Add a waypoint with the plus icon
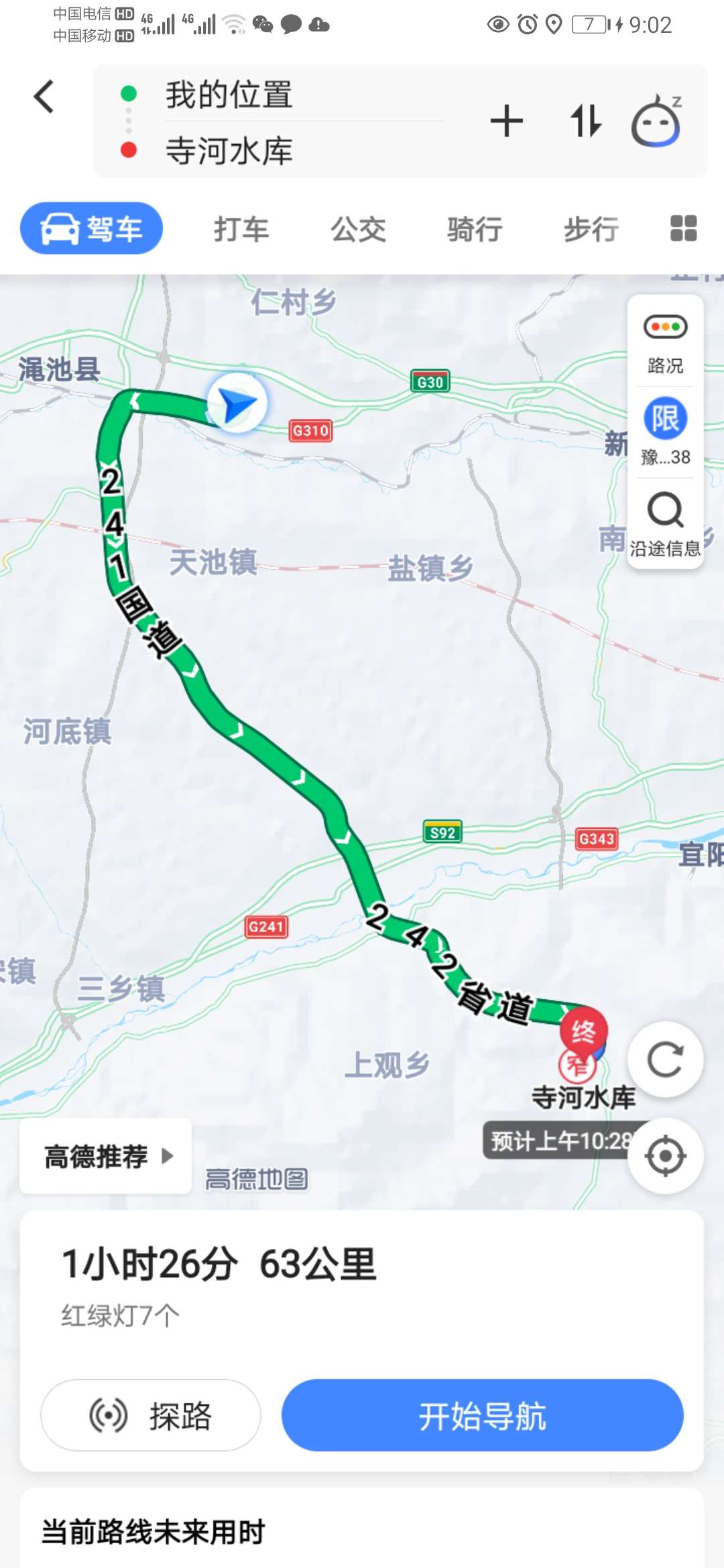 point(507,121)
